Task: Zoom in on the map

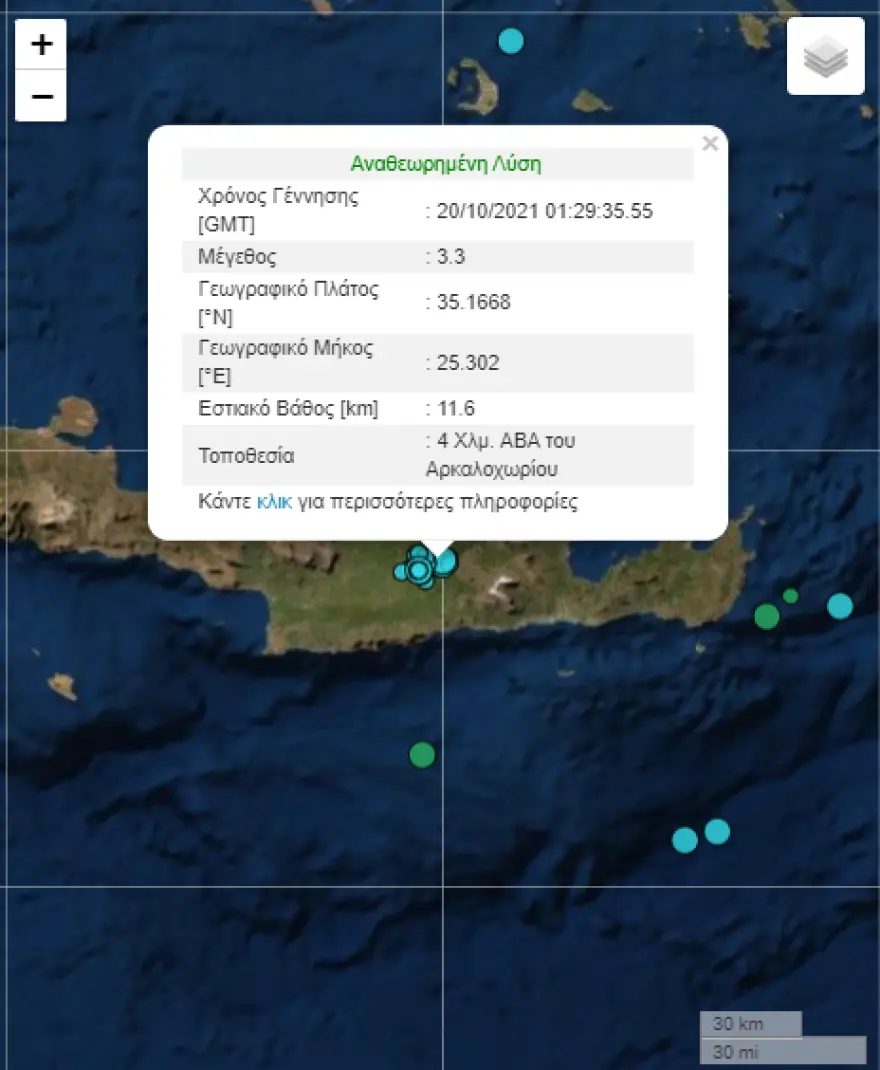Action: 41,45
